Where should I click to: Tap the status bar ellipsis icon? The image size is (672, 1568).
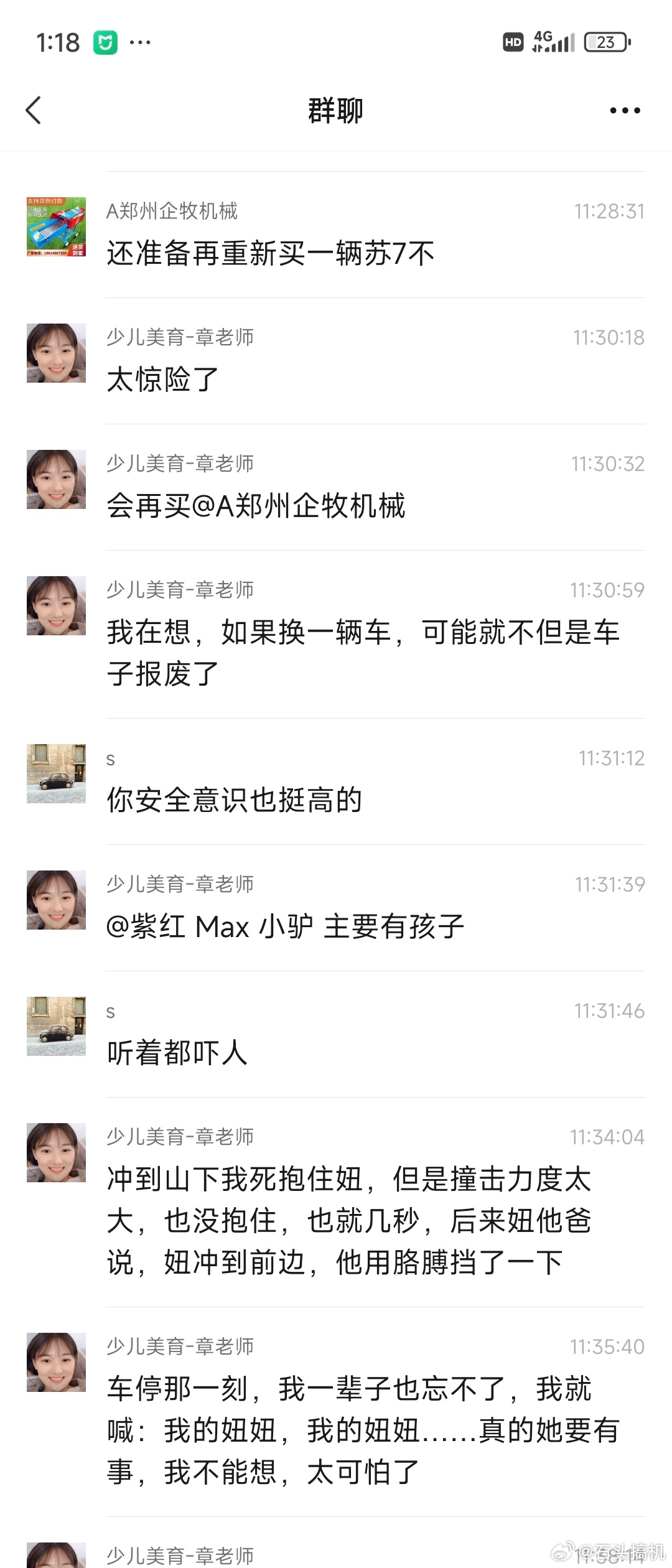142,42
